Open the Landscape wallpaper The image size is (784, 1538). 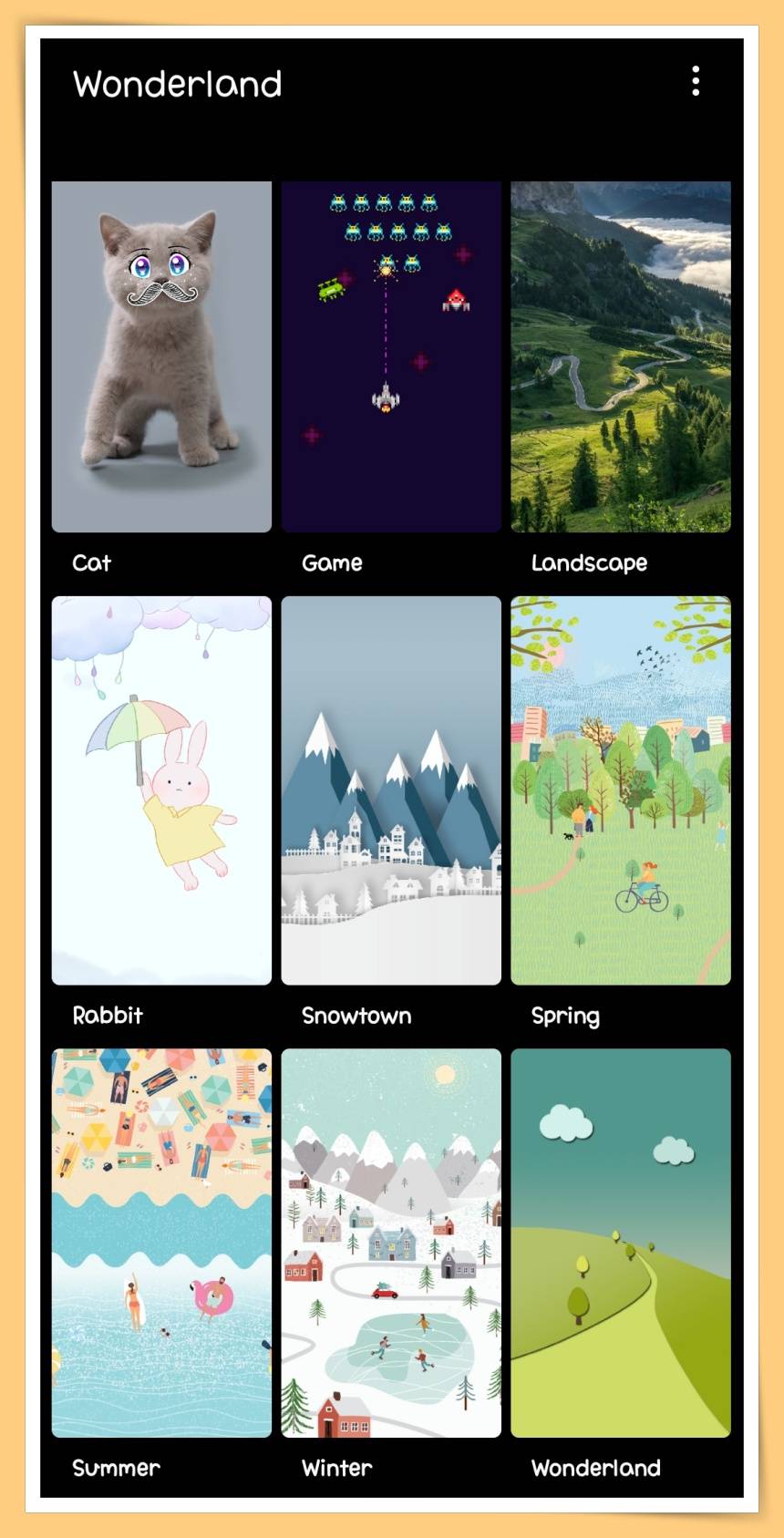[x=621, y=356]
